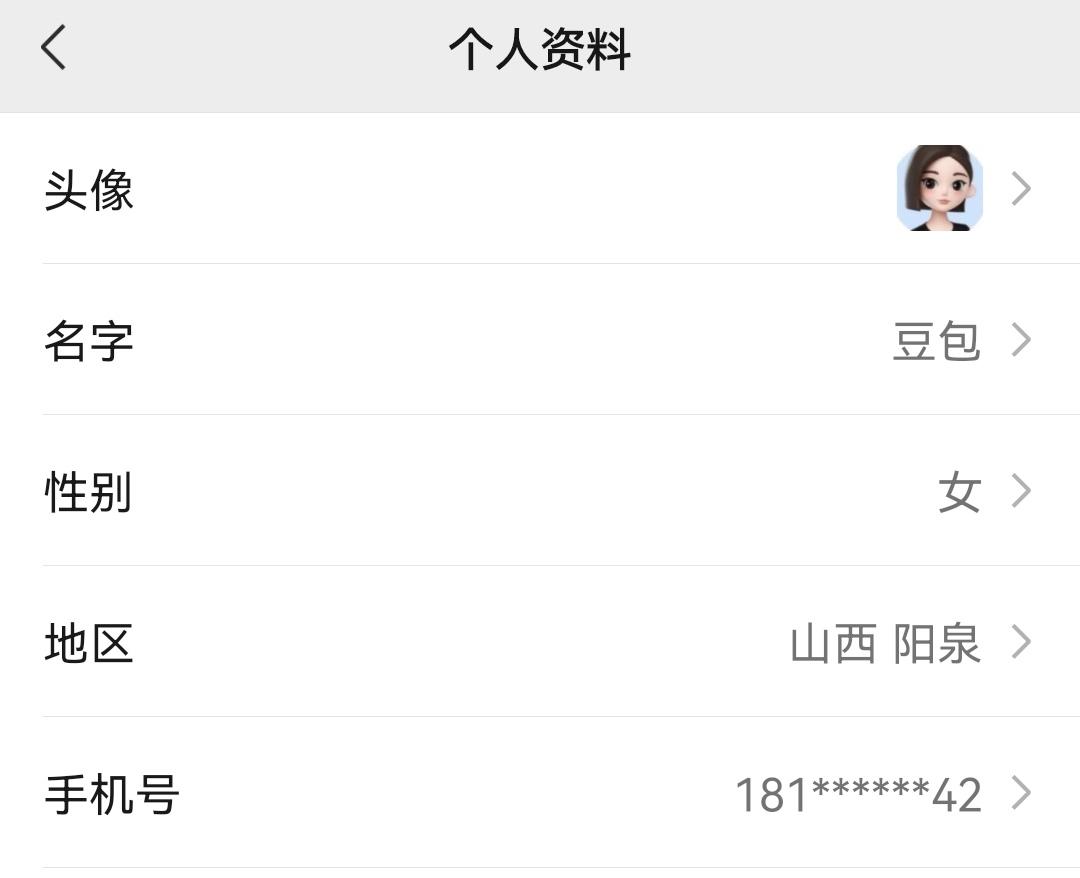Change the 性别 setting
Viewport: 1080px width, 878px height.
click(540, 492)
